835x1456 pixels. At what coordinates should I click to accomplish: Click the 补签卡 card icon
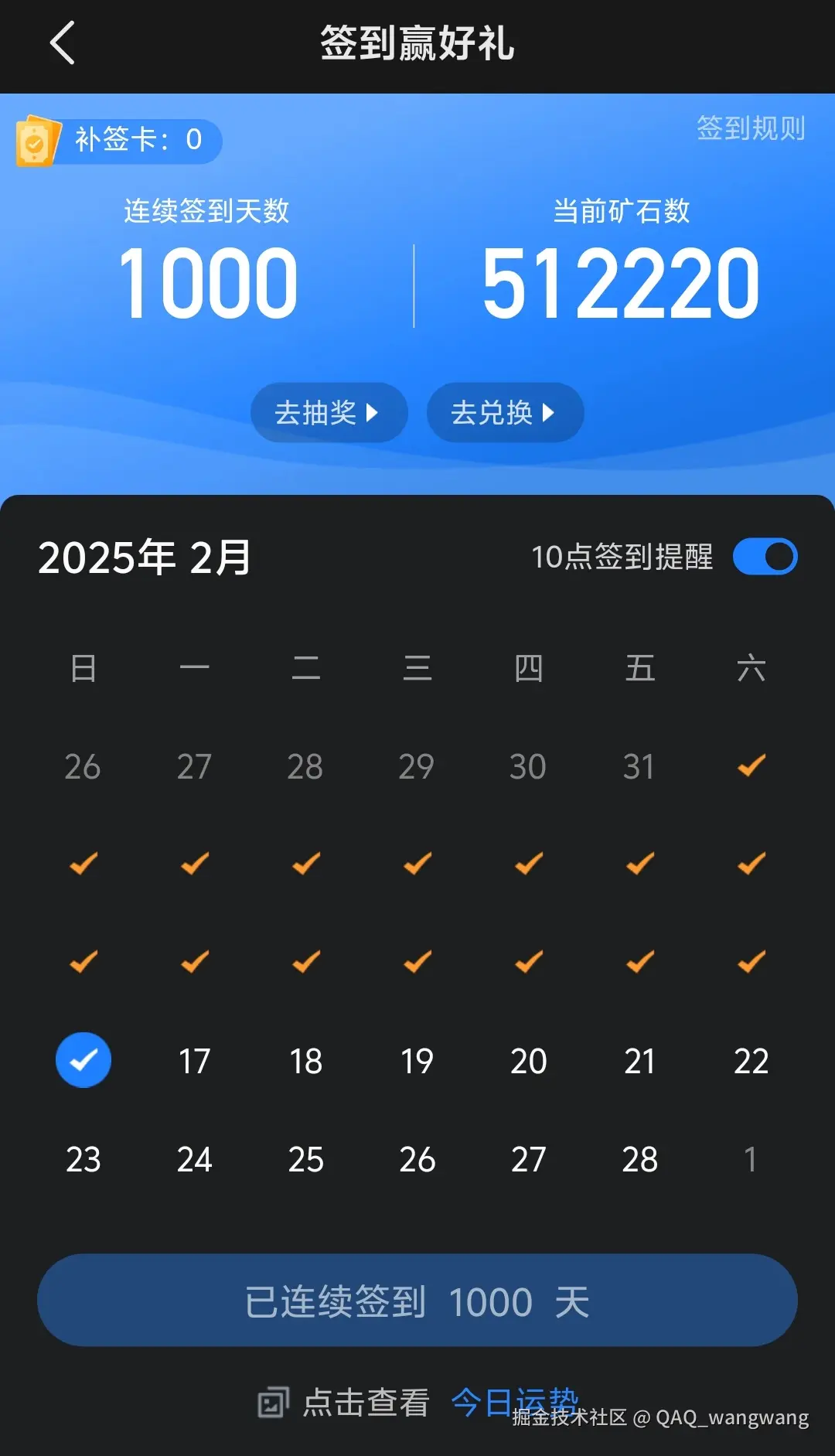pyautogui.click(x=36, y=141)
